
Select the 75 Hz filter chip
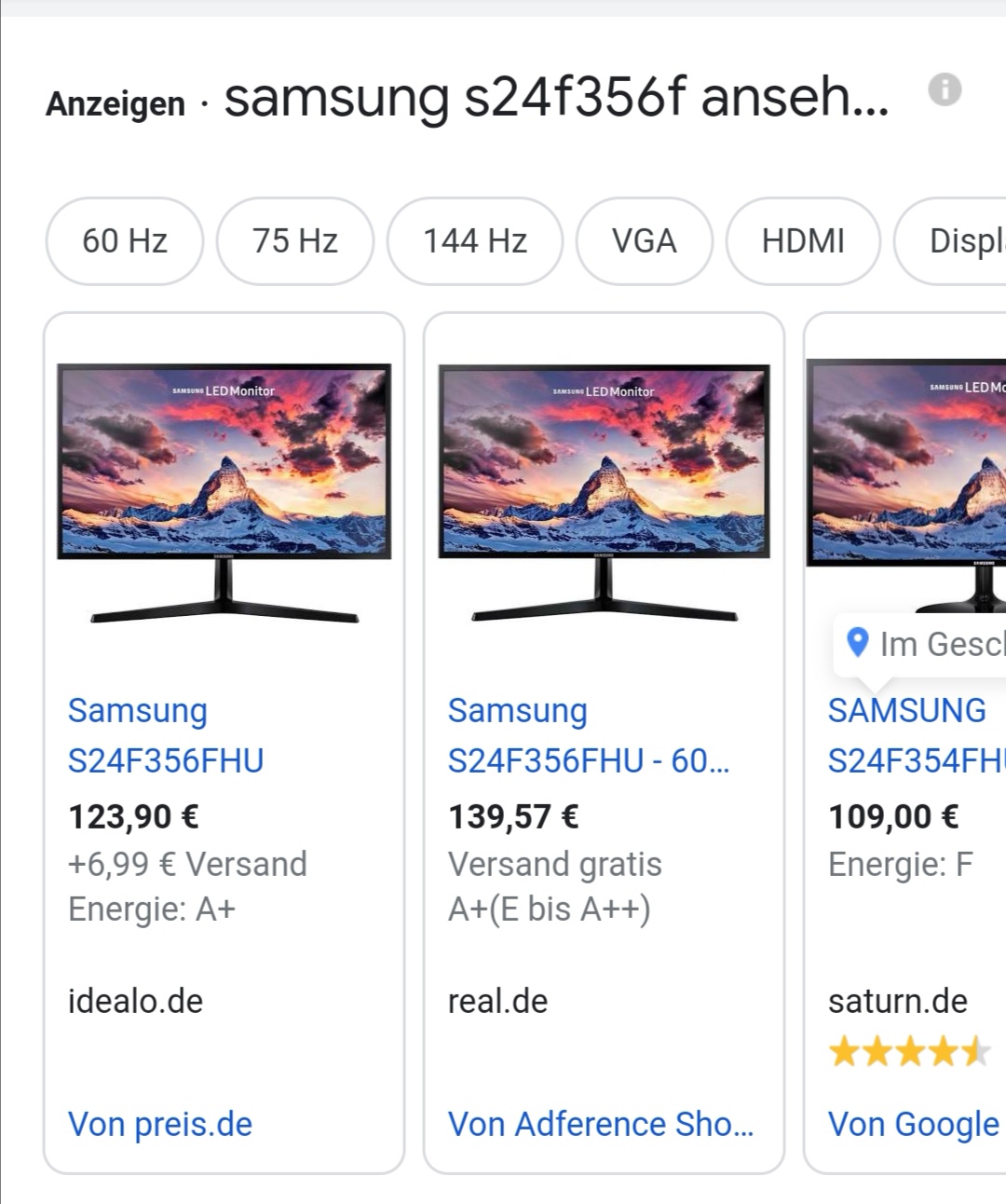point(295,241)
